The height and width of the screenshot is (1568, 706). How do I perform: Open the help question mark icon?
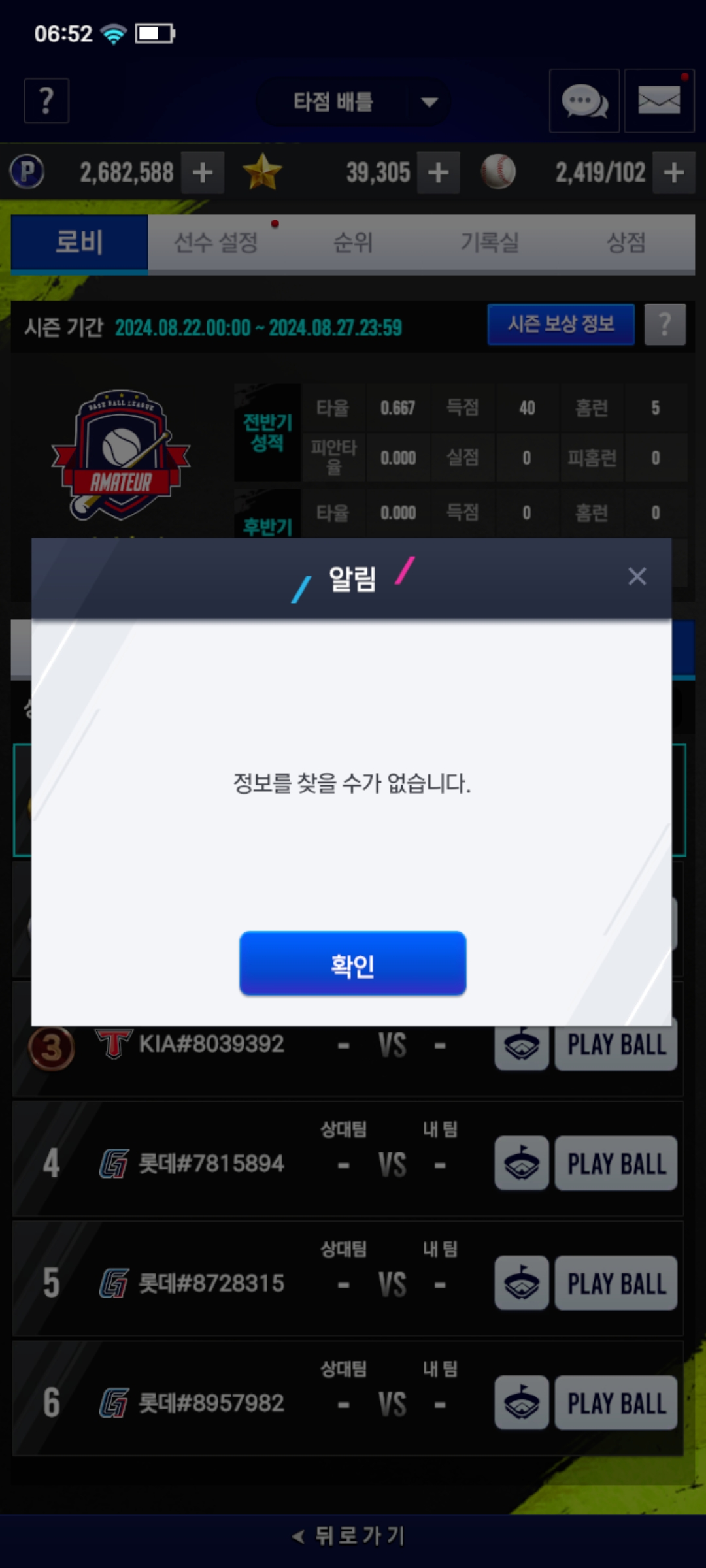pos(46,101)
